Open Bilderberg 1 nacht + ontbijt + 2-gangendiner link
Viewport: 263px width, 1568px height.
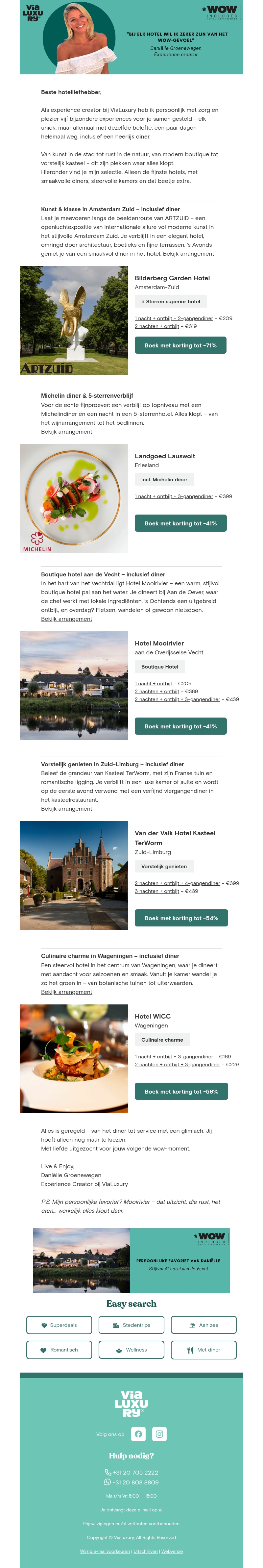pos(174,318)
